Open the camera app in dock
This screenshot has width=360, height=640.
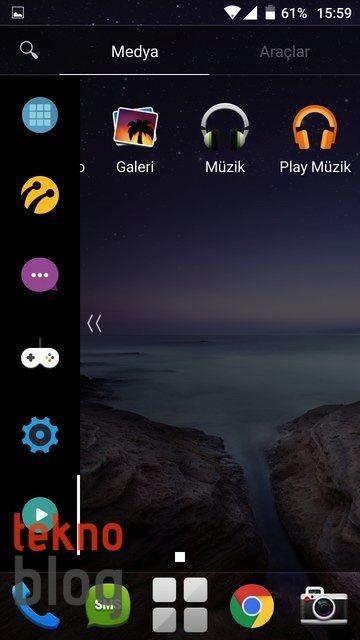[x=324, y=606]
